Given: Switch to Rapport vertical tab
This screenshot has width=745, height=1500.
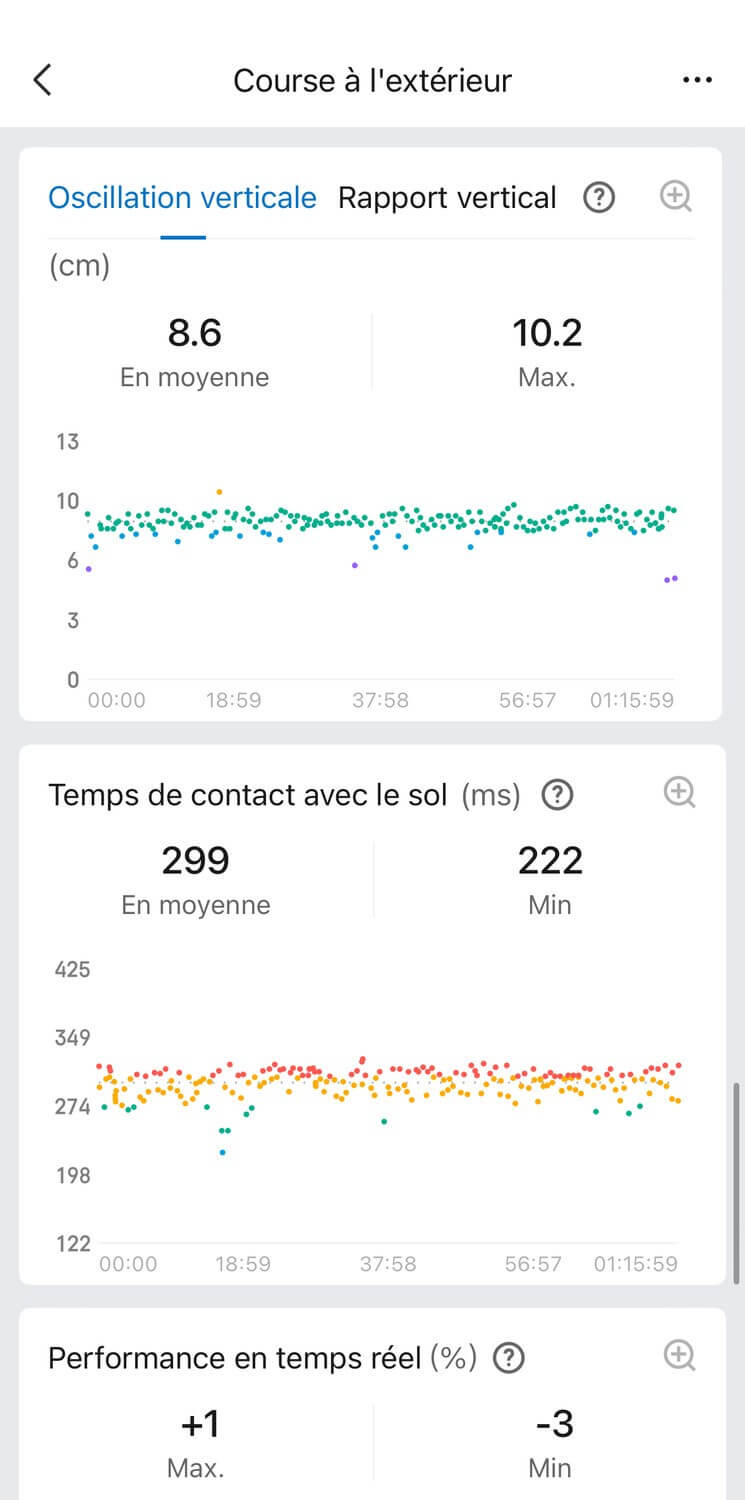Looking at the screenshot, I should point(447,198).
